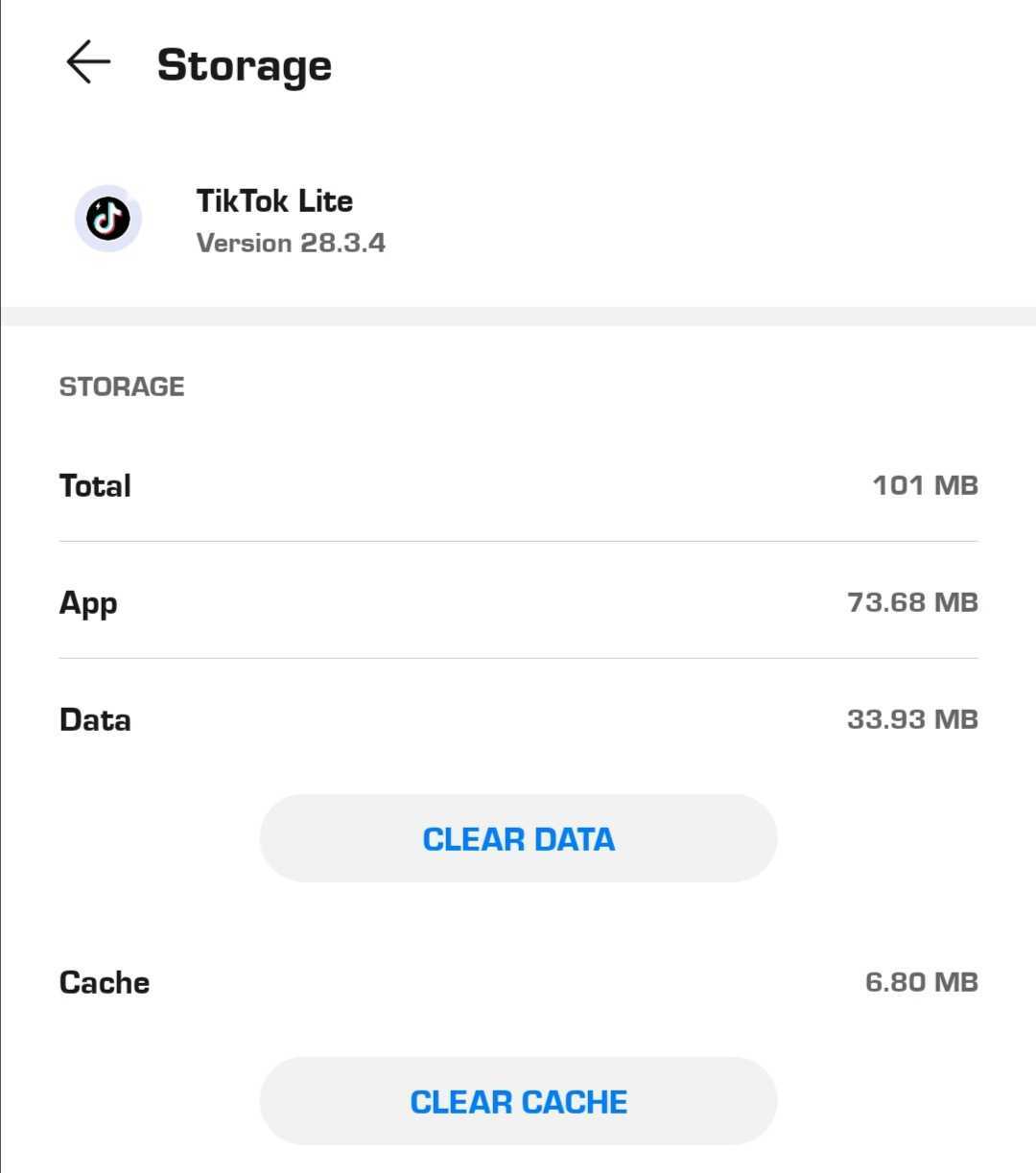Clear the TikTok Lite cache
The image size is (1036, 1173).
pos(518,1101)
